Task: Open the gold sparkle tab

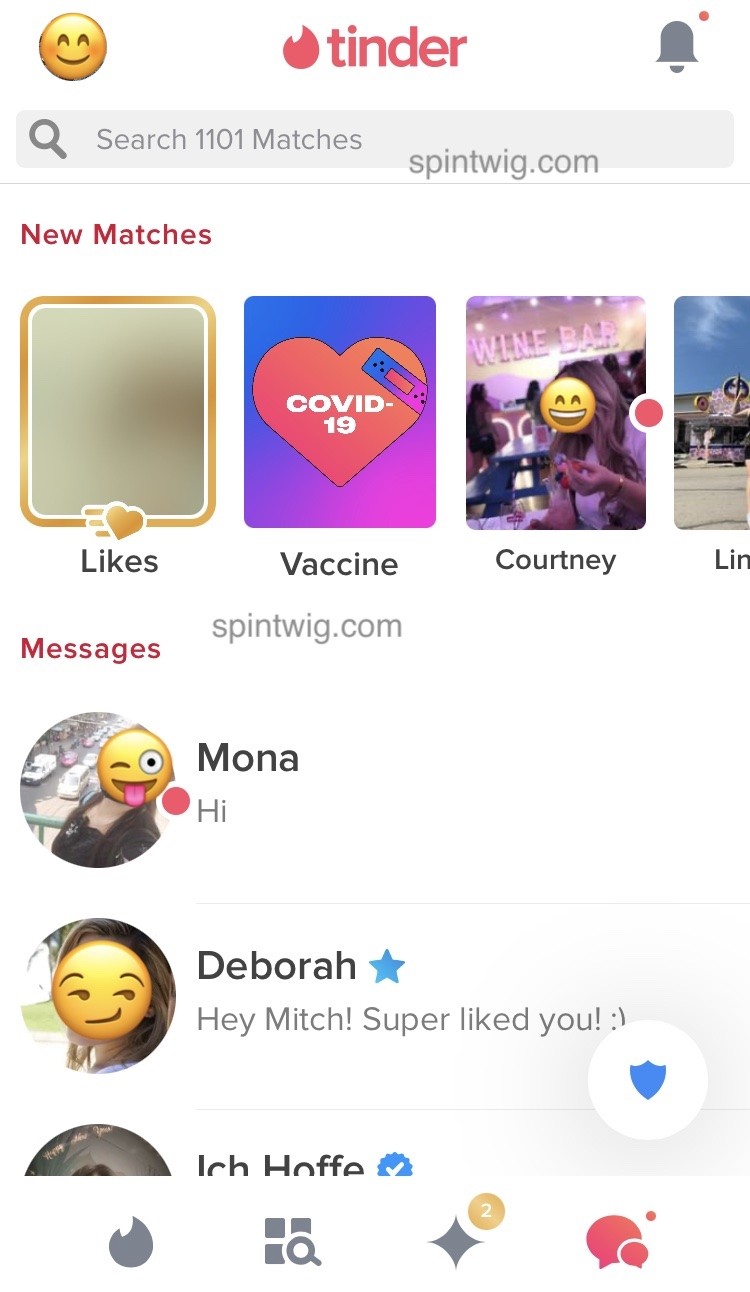Action: (457, 1241)
